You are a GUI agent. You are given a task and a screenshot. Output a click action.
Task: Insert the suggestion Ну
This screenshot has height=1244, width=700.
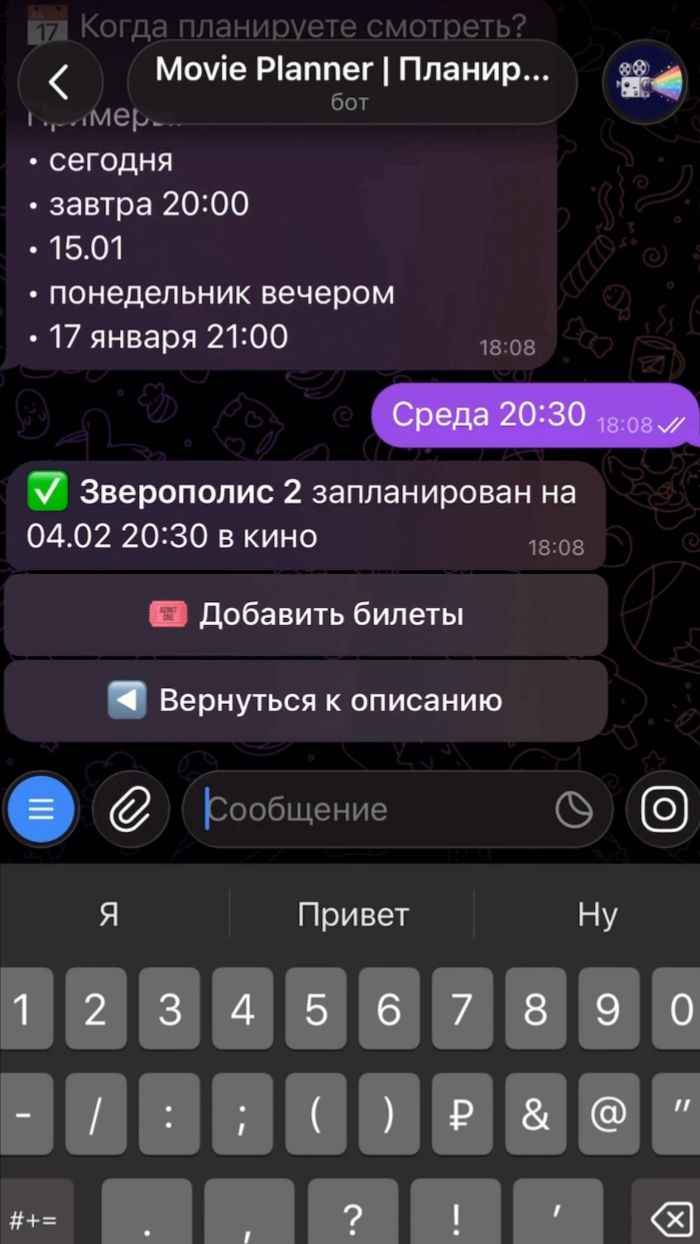click(597, 914)
